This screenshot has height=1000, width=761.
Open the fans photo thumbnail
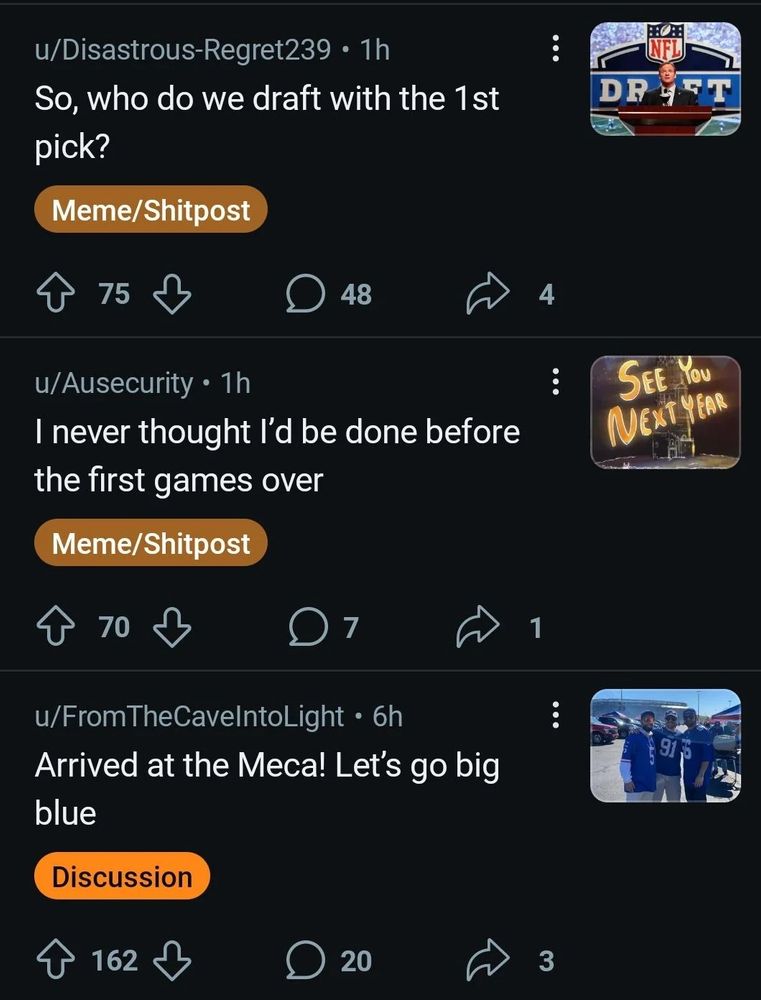(x=665, y=745)
